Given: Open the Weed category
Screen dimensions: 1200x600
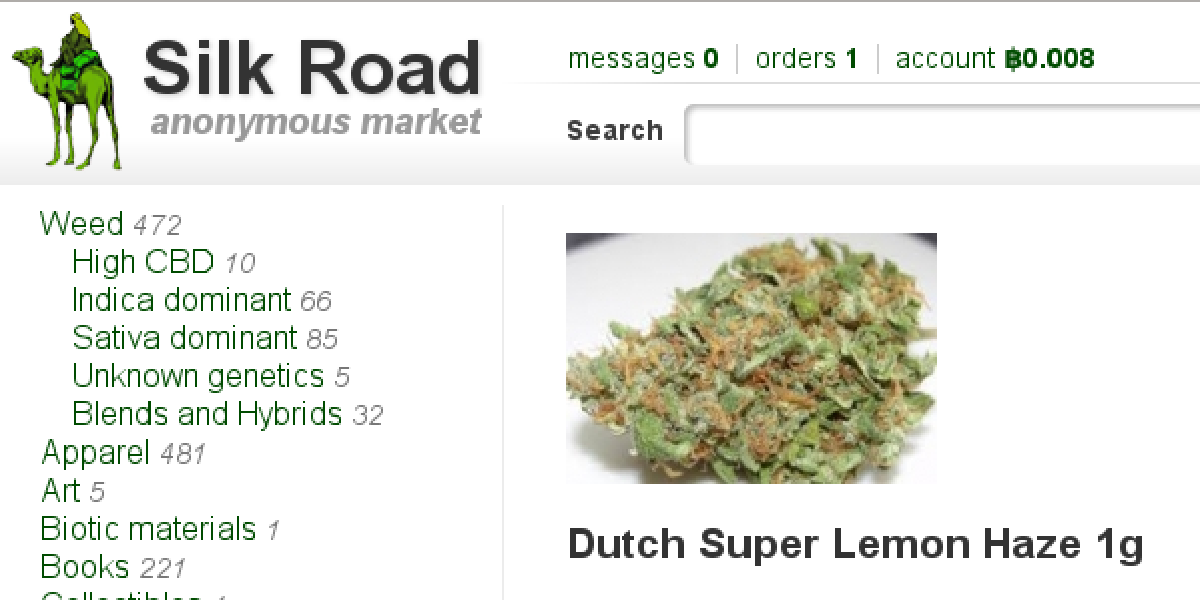Looking at the screenshot, I should [x=82, y=224].
